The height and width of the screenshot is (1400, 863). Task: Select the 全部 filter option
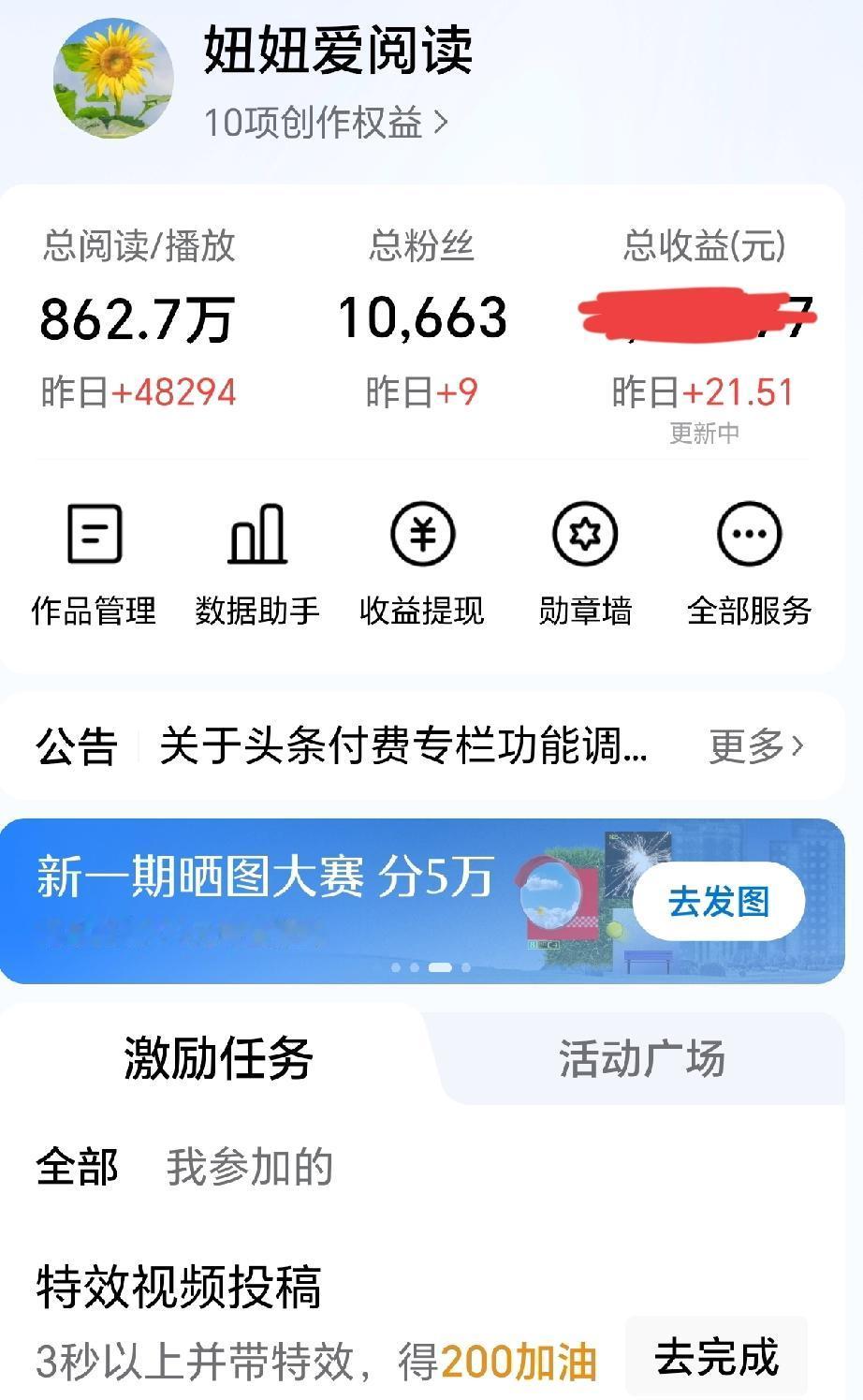tap(77, 1167)
